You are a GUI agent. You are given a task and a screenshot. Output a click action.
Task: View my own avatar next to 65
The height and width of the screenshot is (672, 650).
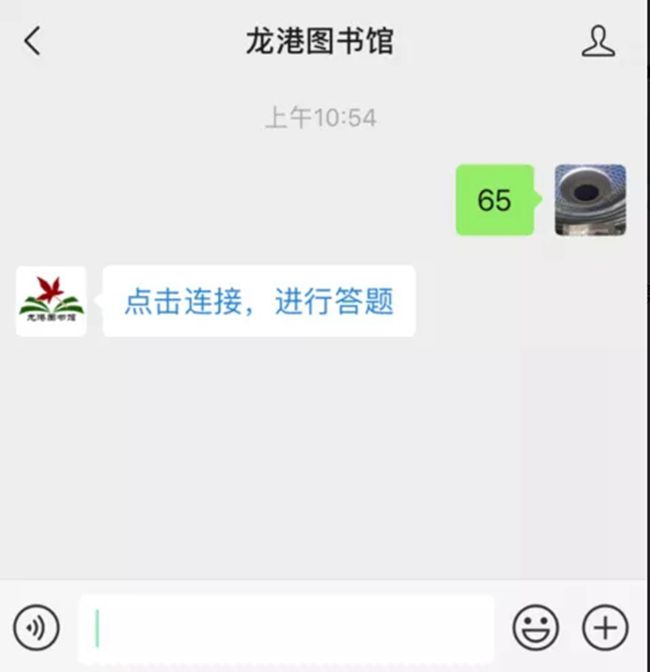[590, 200]
